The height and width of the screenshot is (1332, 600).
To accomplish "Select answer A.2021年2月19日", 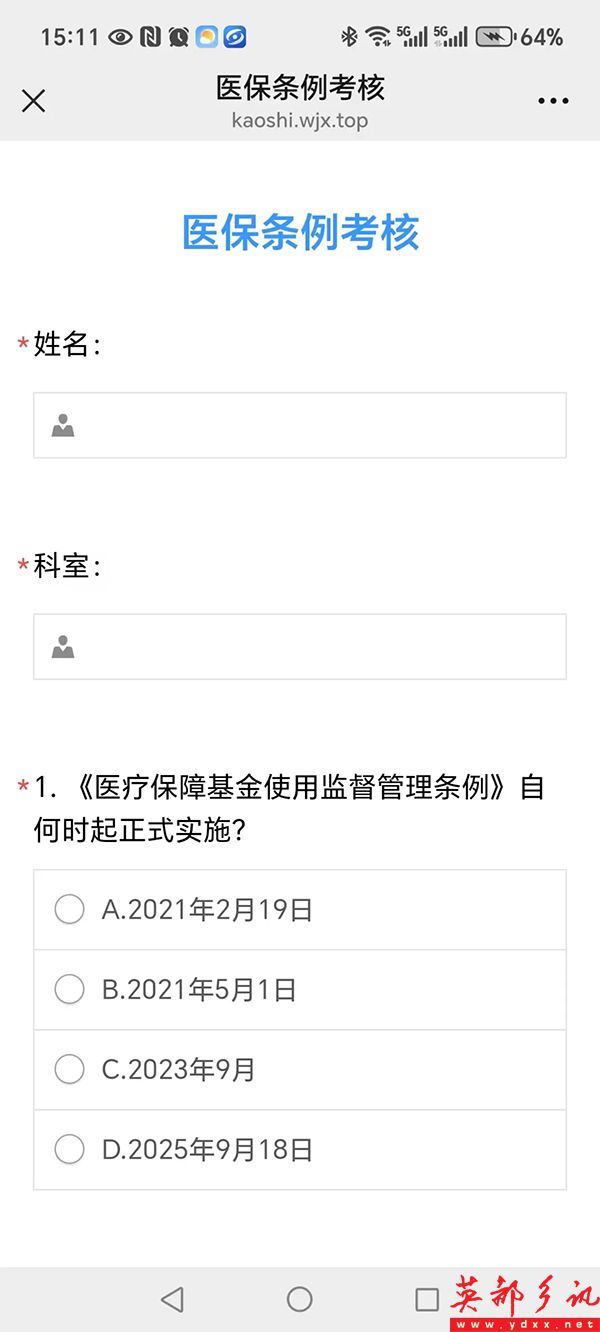I will [x=70, y=910].
